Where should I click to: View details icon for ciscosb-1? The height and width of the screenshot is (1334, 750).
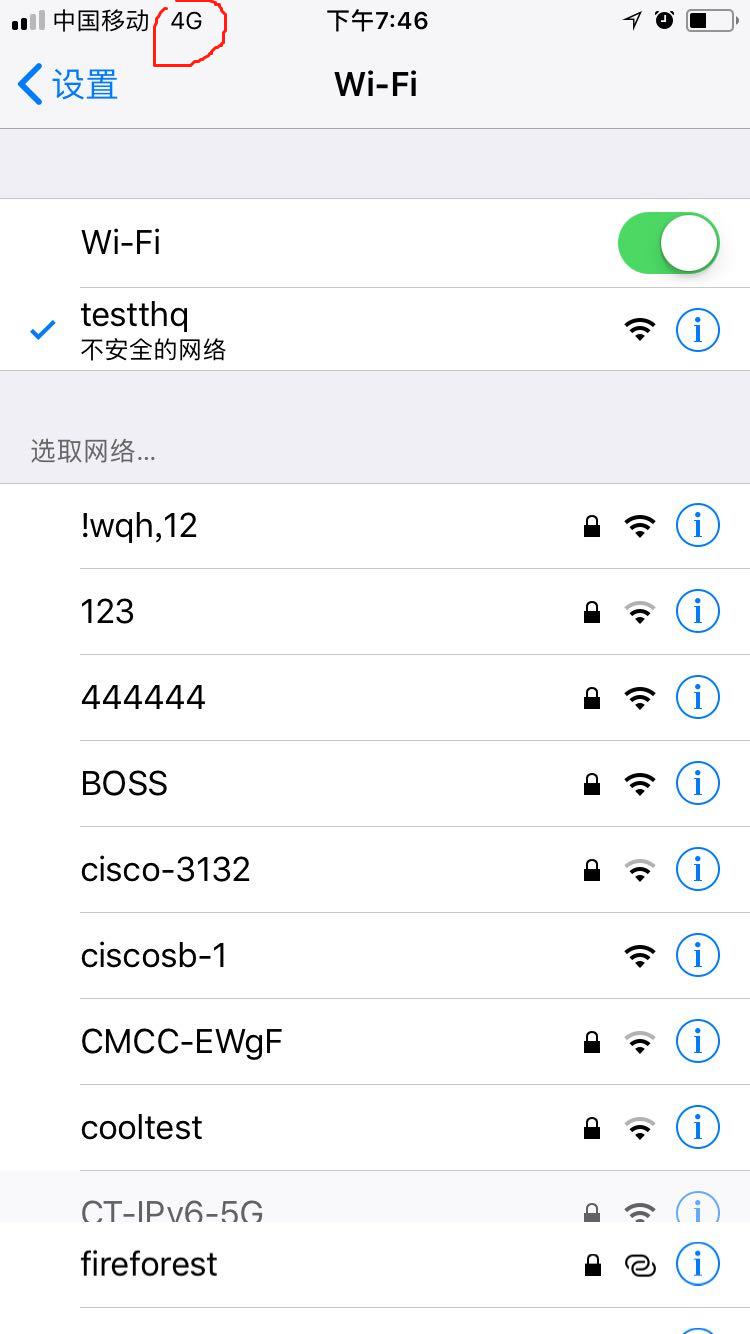click(697, 955)
